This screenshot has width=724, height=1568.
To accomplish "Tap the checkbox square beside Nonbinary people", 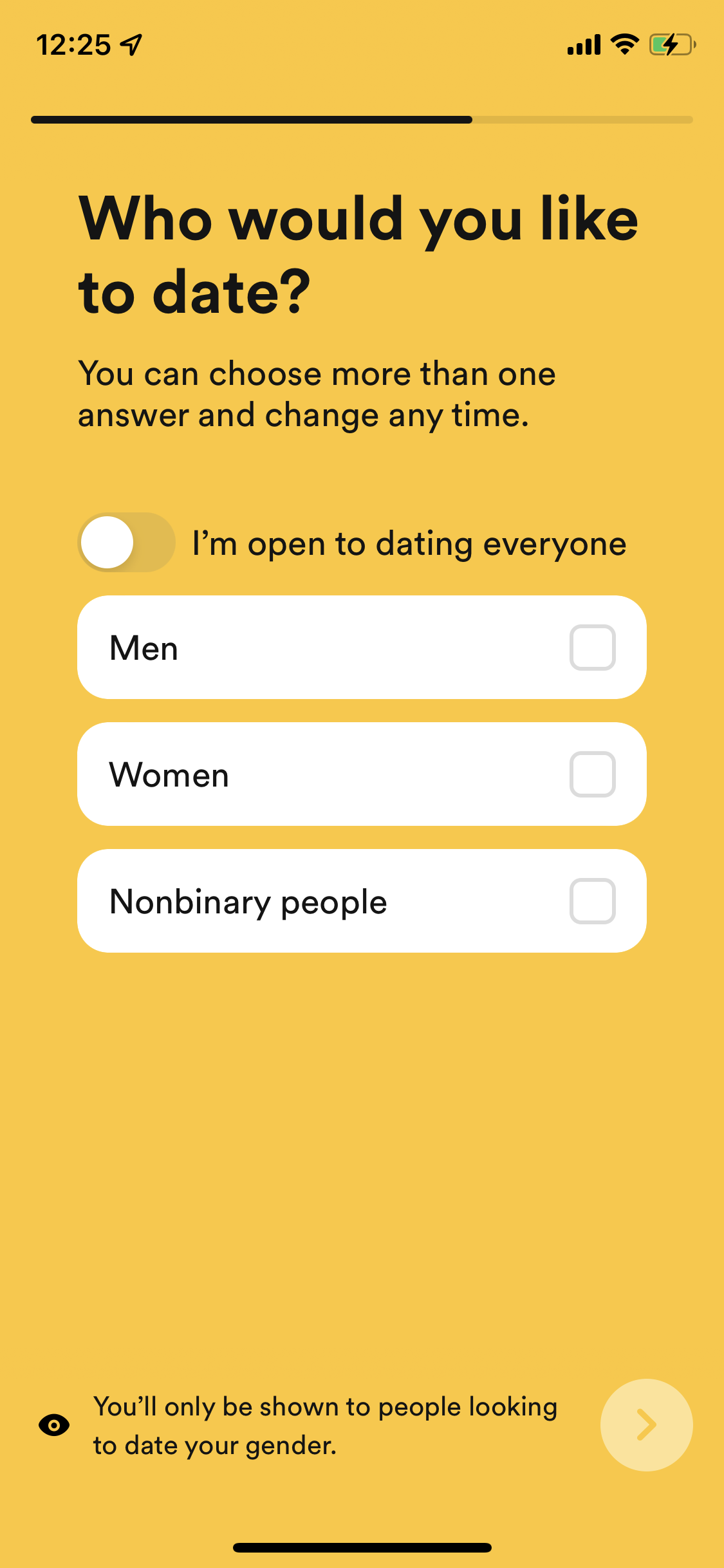I will pyautogui.click(x=593, y=901).
